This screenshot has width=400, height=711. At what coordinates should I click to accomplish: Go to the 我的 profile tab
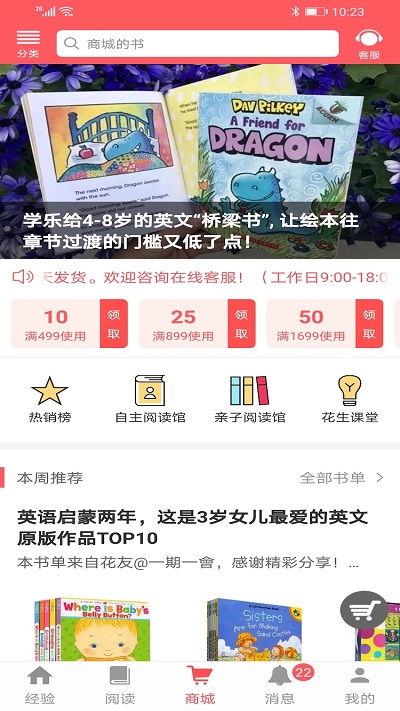360,686
